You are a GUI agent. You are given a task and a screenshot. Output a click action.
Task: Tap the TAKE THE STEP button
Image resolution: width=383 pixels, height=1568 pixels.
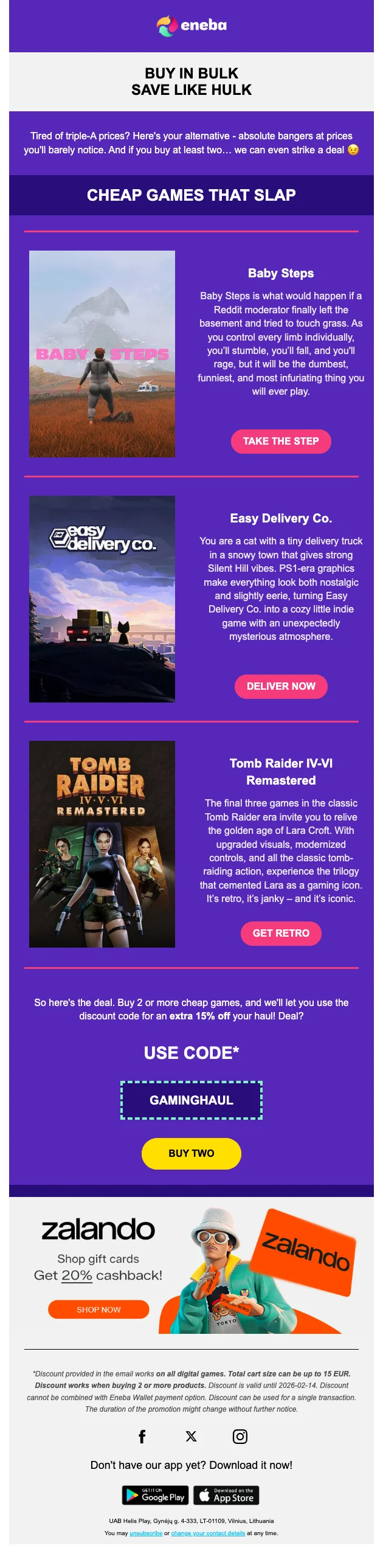click(x=280, y=442)
